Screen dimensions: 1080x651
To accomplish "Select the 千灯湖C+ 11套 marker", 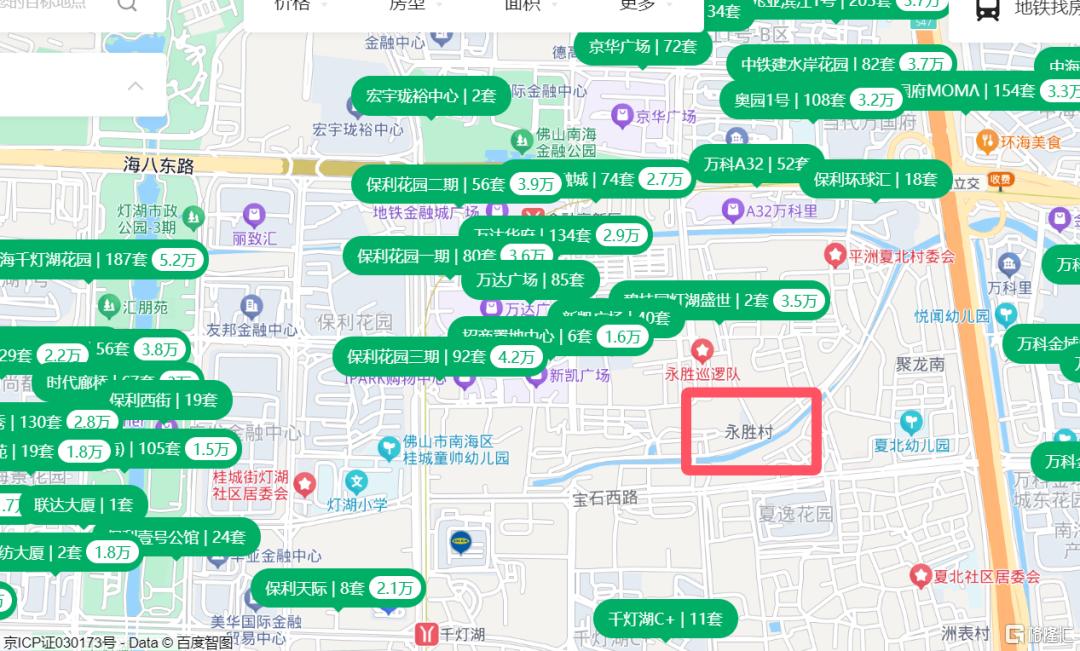I will [665, 619].
